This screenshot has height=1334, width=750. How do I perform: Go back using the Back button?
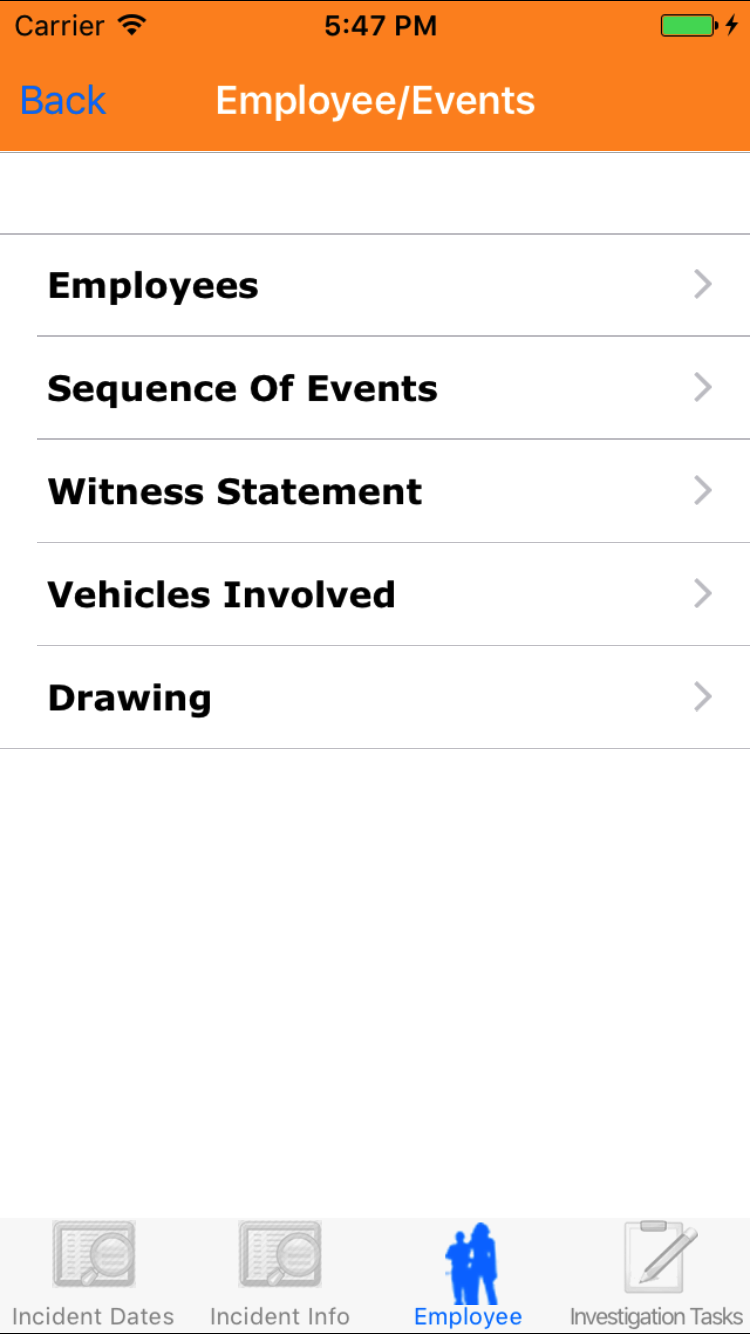click(x=63, y=101)
